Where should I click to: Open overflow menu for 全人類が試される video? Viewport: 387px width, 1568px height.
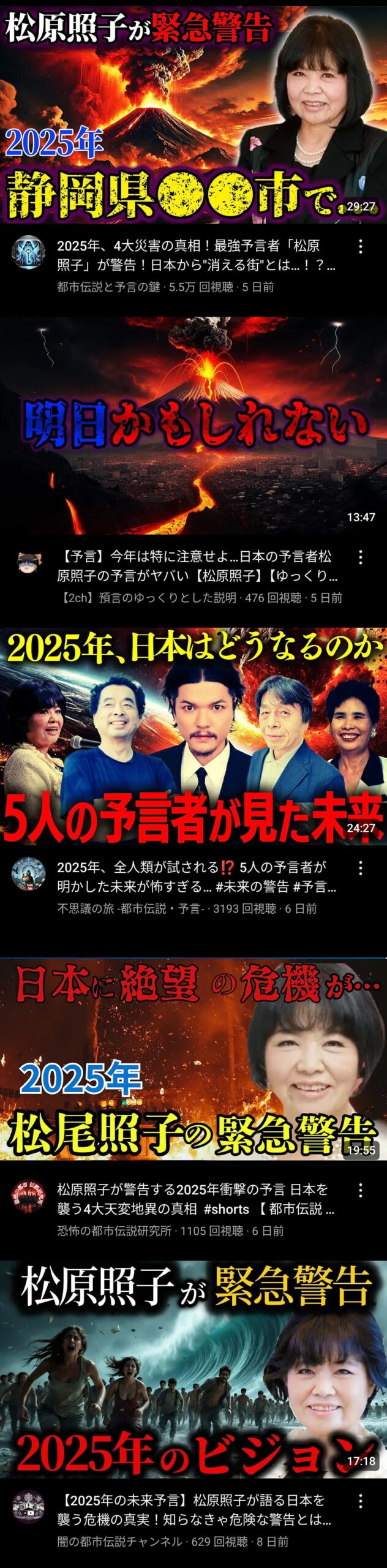pyautogui.click(x=361, y=867)
